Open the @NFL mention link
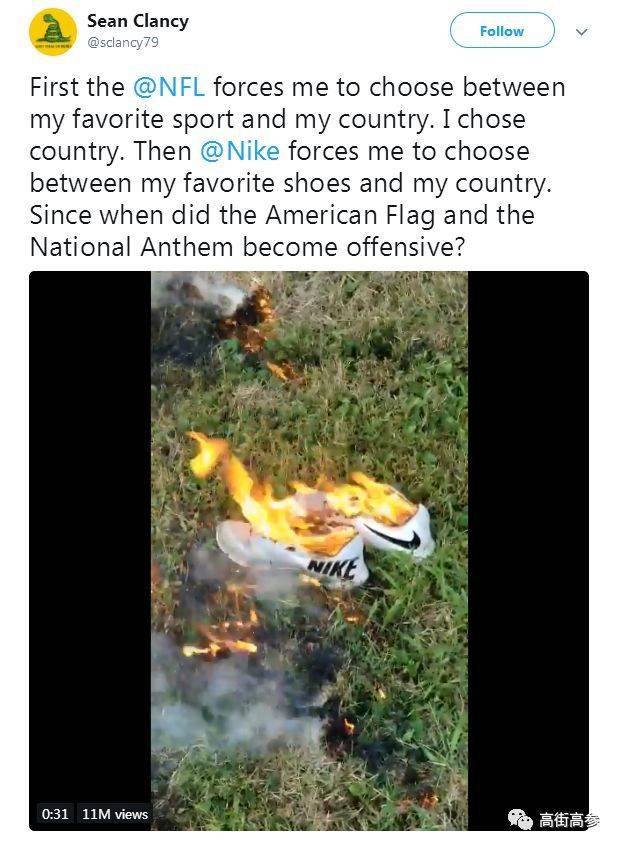Viewport: 619px width, 848px height. pos(169,87)
